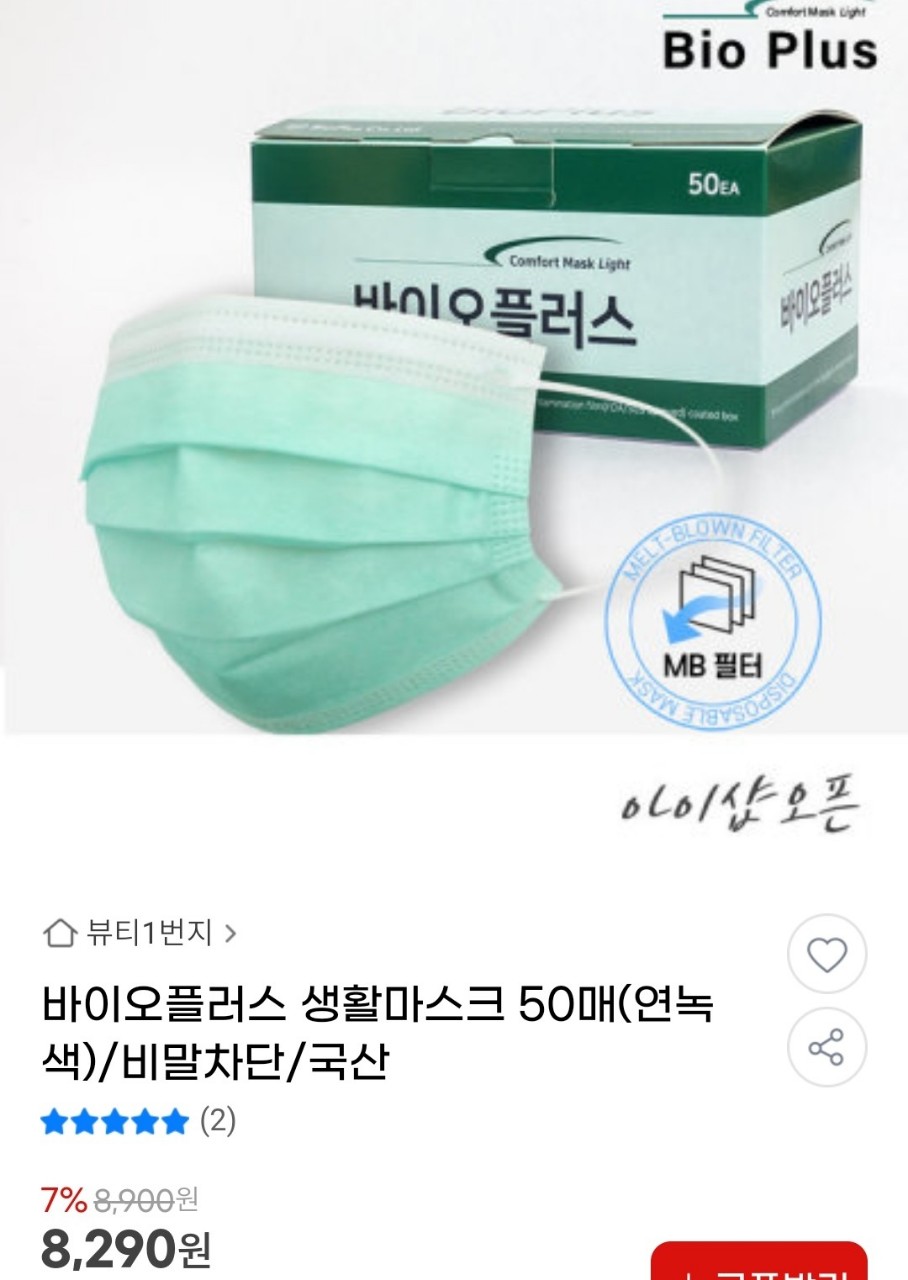Open the reviews from the star rating

(x=137, y=1121)
